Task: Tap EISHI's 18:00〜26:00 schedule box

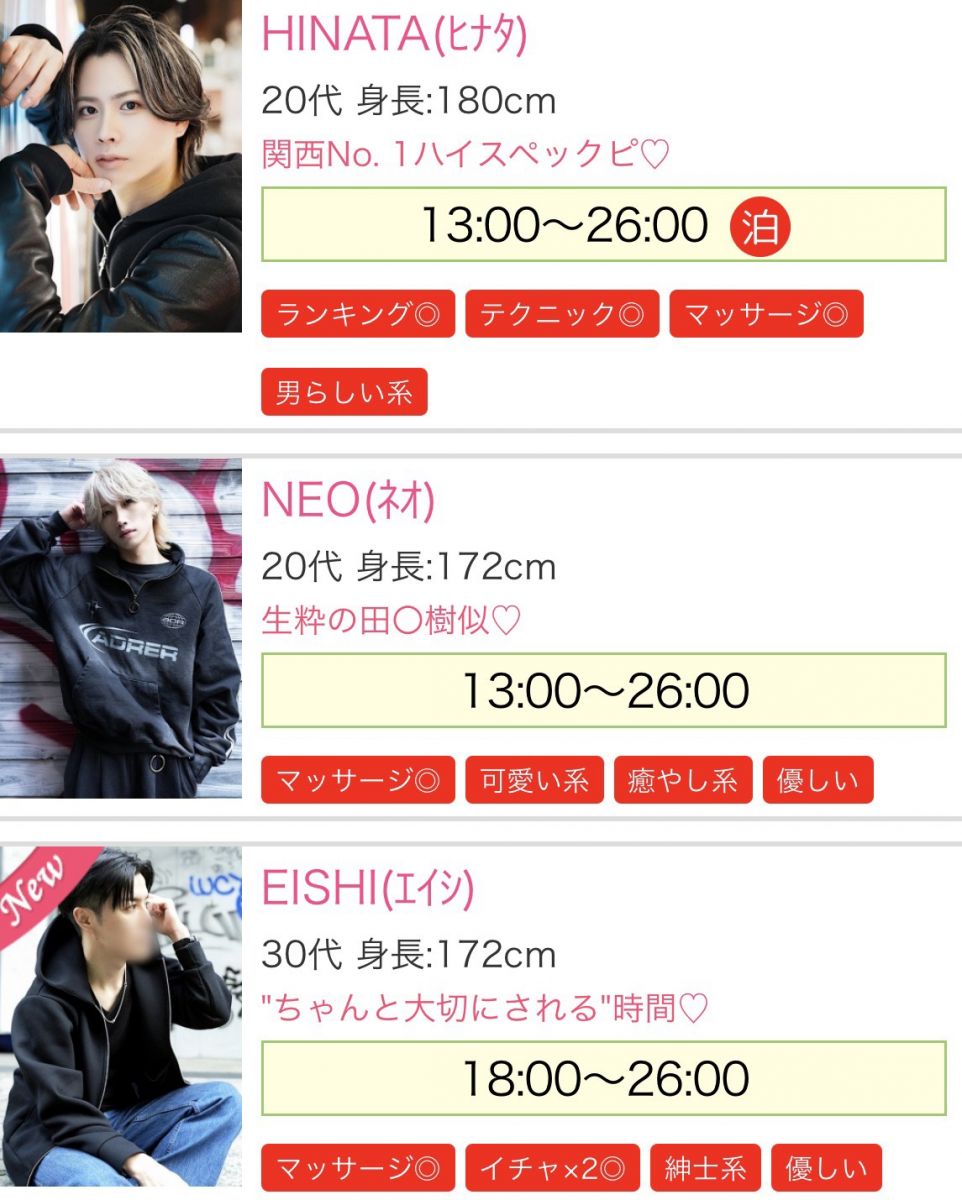Action: tap(603, 1078)
